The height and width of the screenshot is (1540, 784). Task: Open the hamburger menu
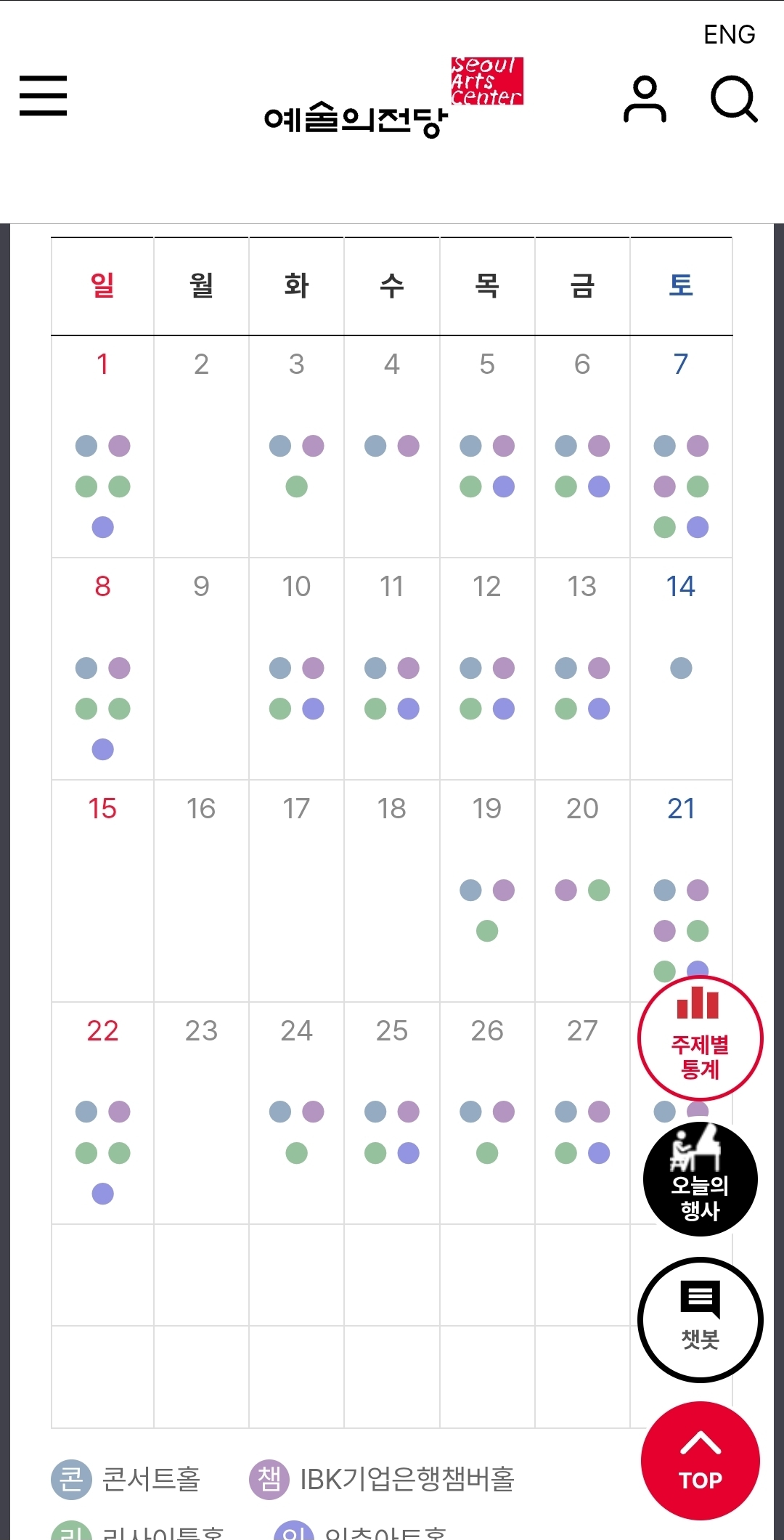43,96
